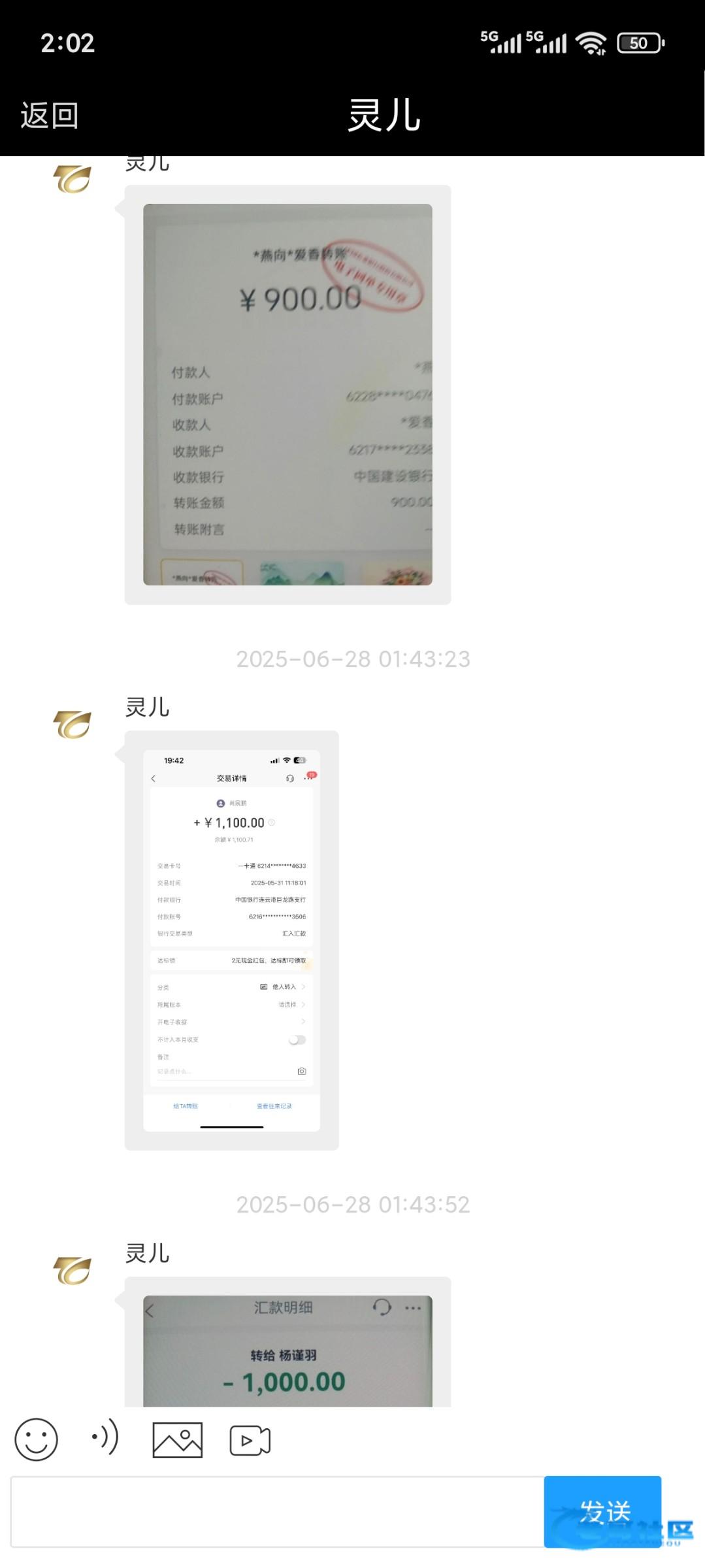Image resolution: width=705 pixels, height=1568 pixels.
Task: Open the +¥1,100.00 transaction detail image
Action: [231, 940]
